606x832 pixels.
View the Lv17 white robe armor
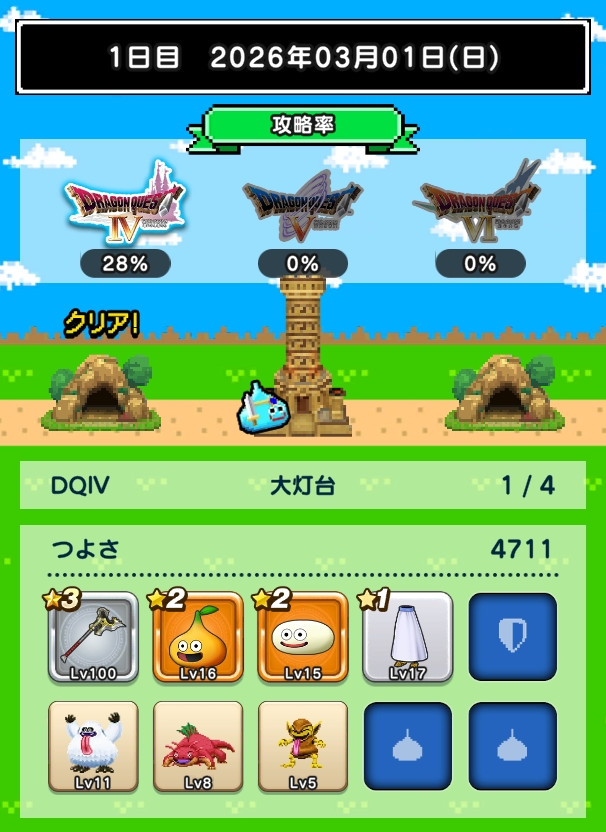(407, 638)
